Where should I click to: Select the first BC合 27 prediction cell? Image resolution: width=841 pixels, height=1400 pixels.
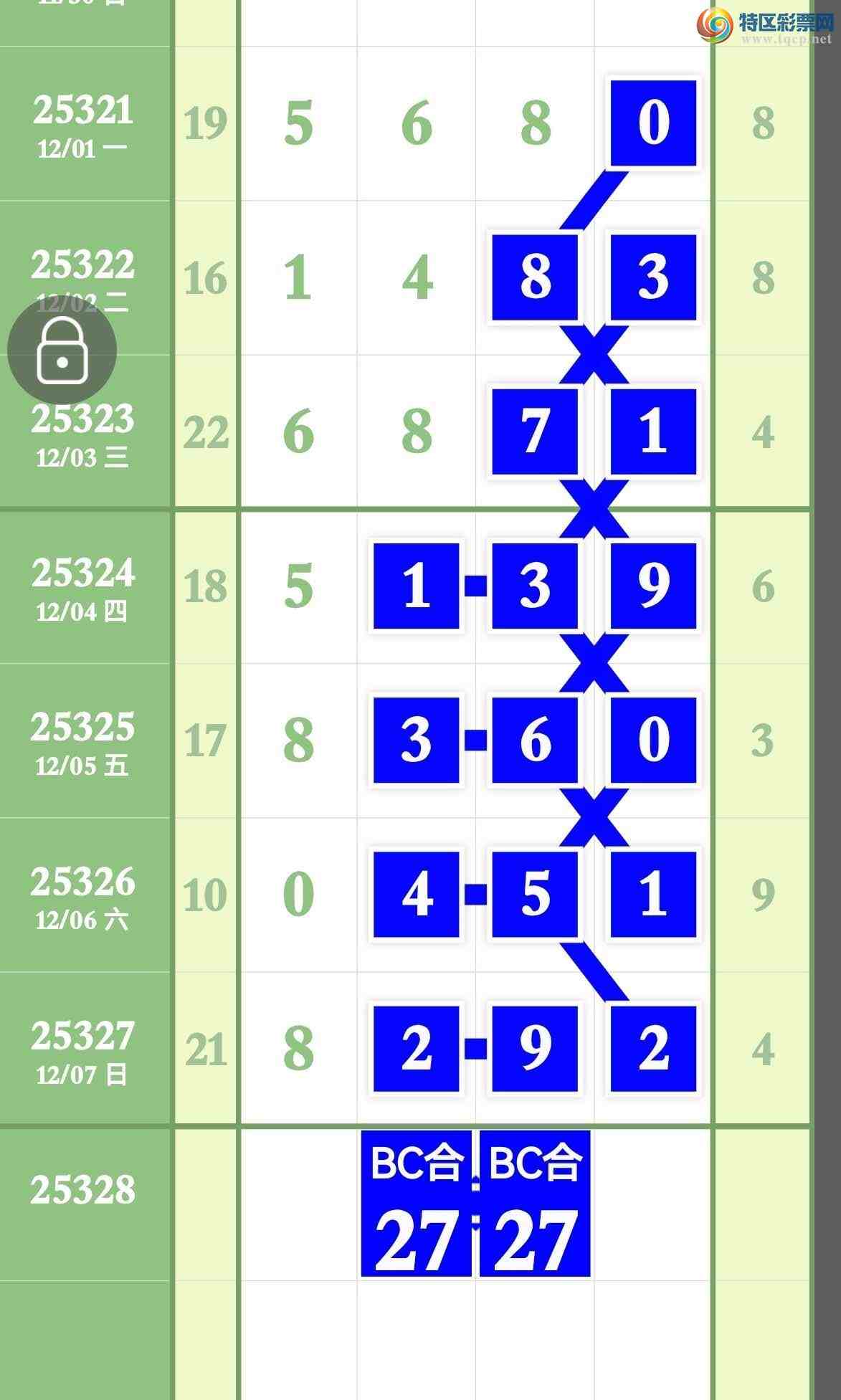pos(416,1204)
